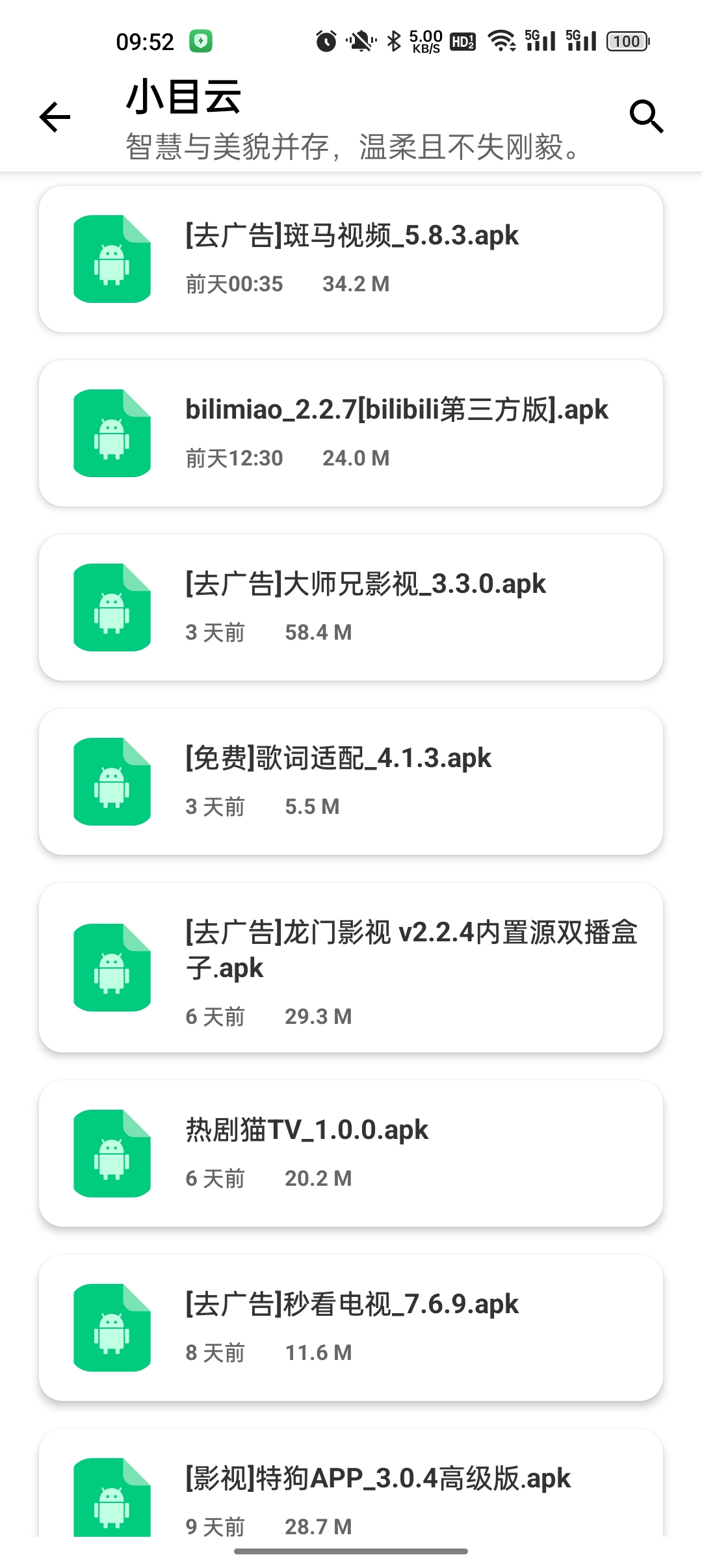Open [去广告]大师兄影视_3.3.0.apk
Image resolution: width=702 pixels, height=1568 pixels.
[351, 607]
